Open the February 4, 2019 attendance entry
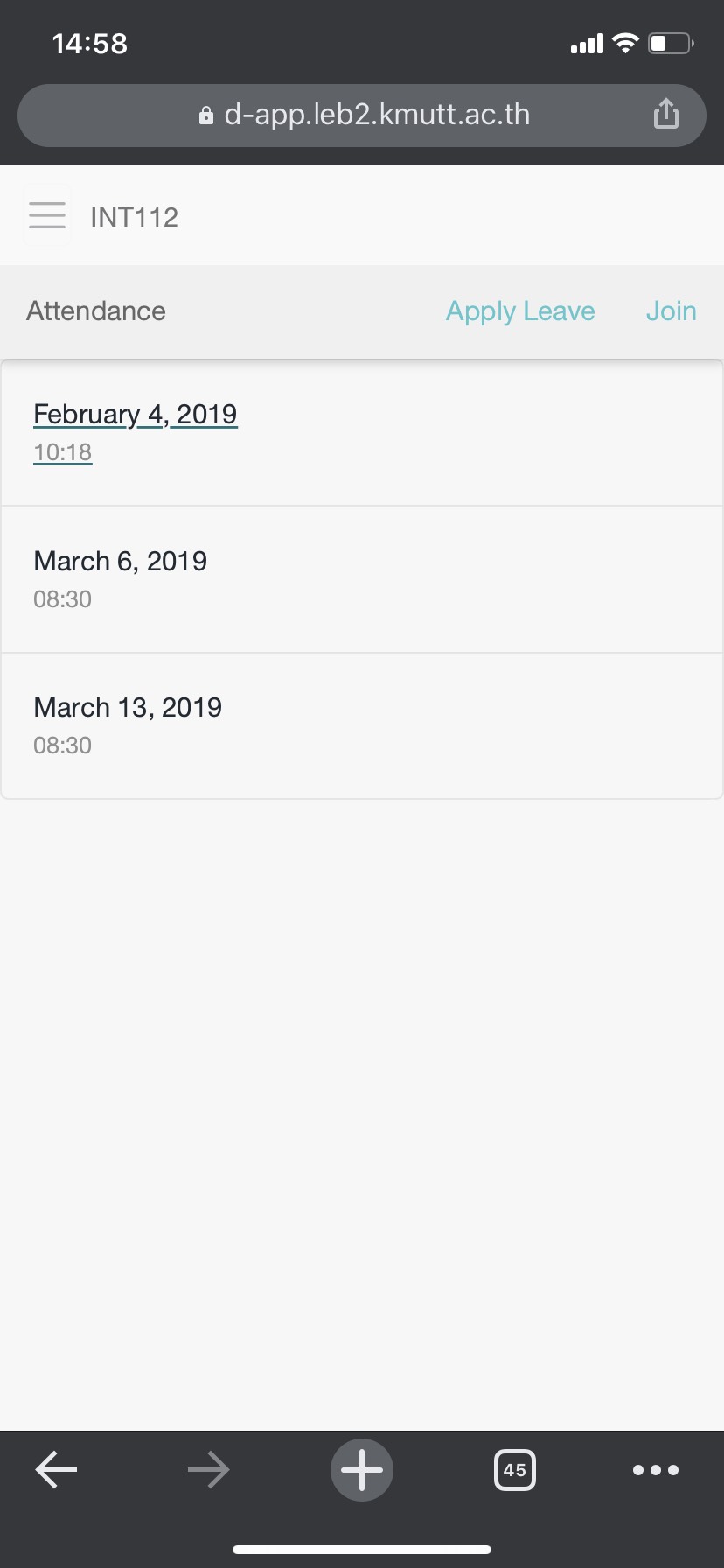 click(x=362, y=433)
